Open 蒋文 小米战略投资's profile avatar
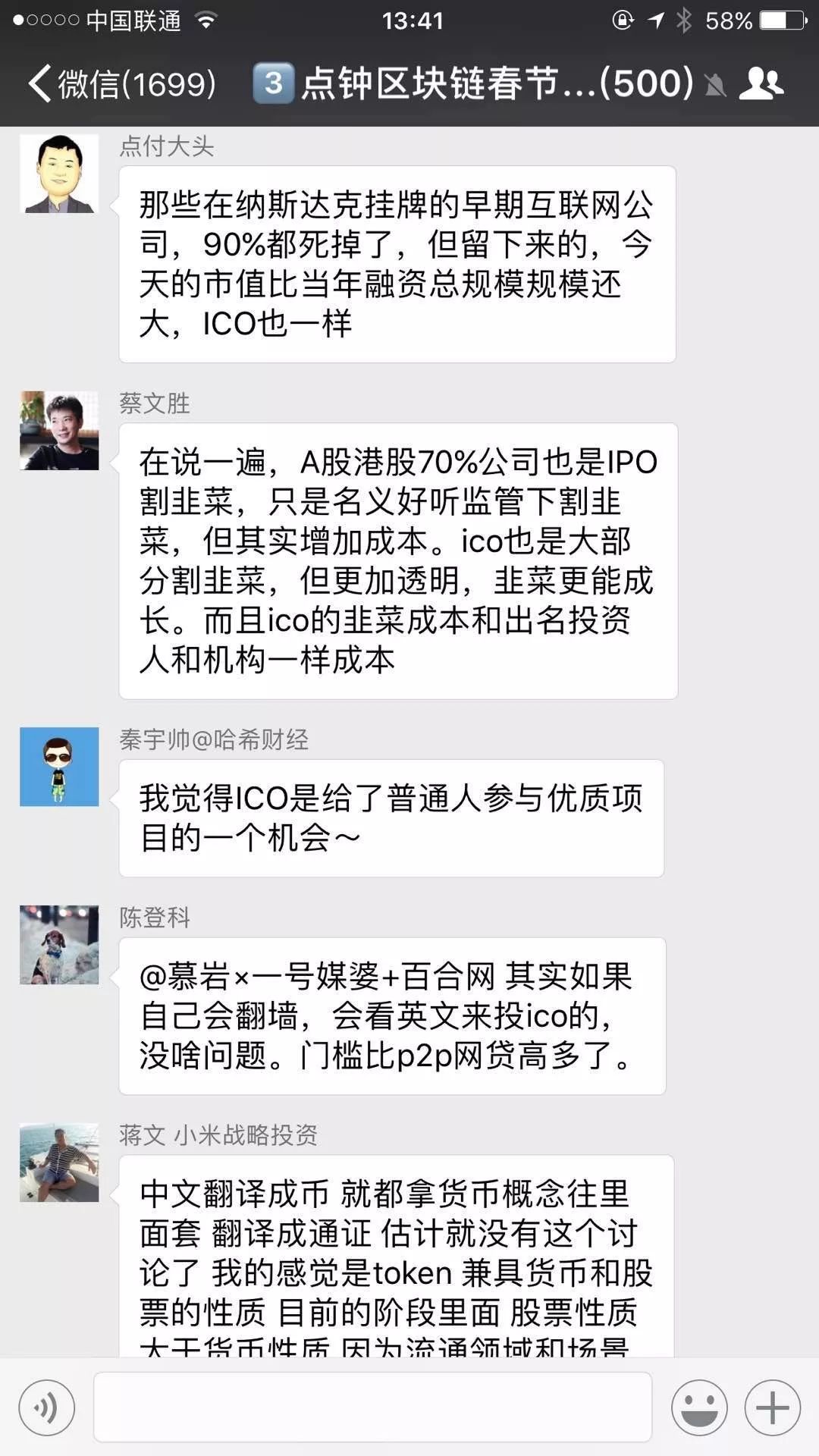 click(x=59, y=1163)
